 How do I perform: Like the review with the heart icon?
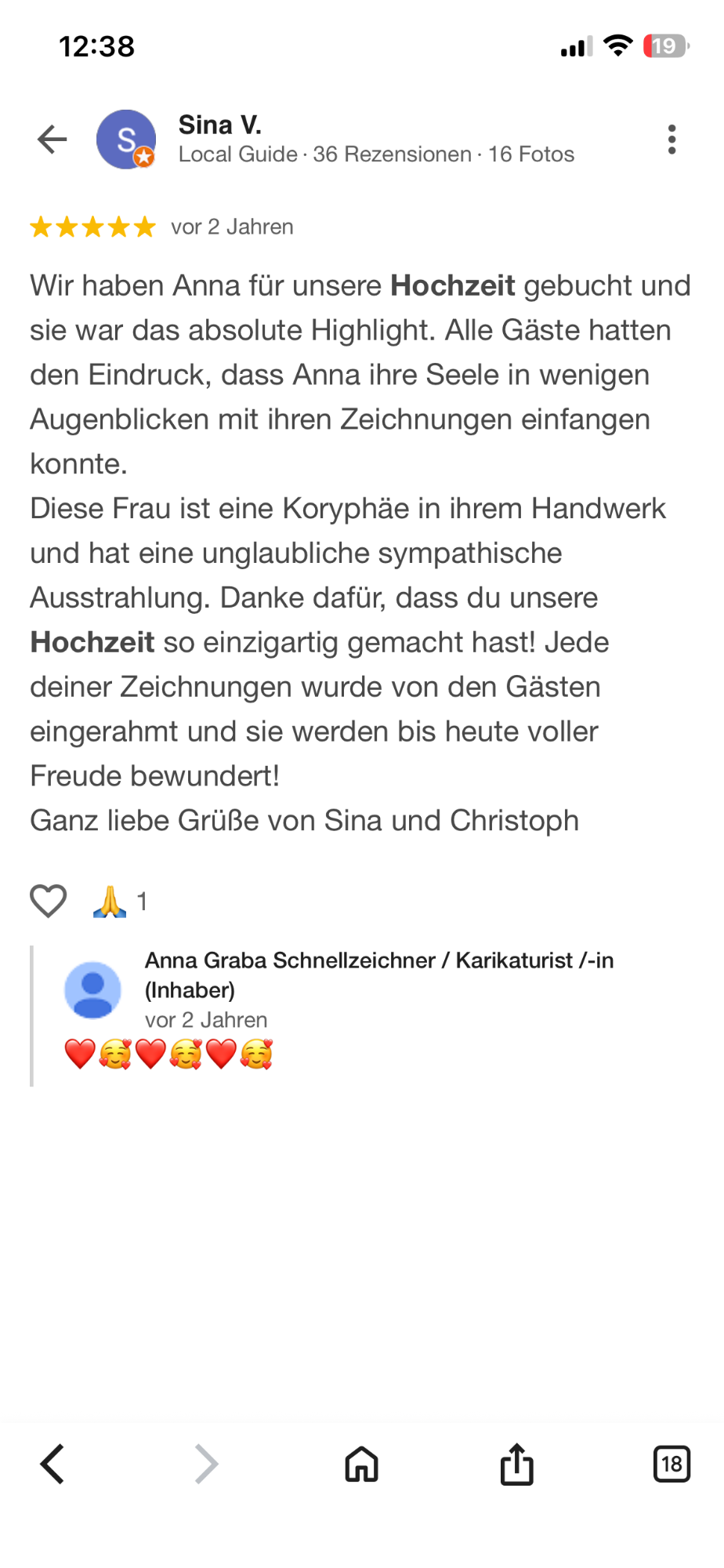point(48,901)
